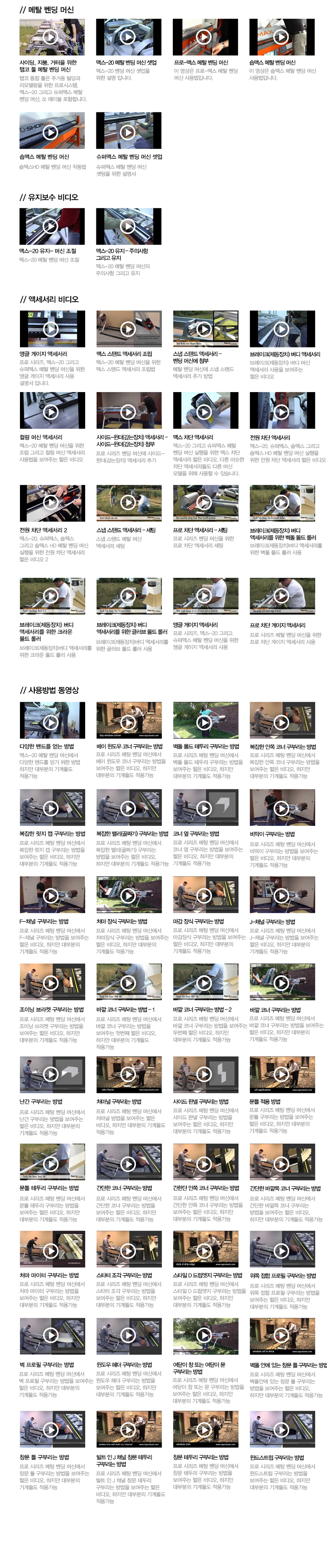Play the 맥스-20 메탈 벤딩 머신 셋업 video
This screenshot has height=1568, width=327.
(129, 37)
